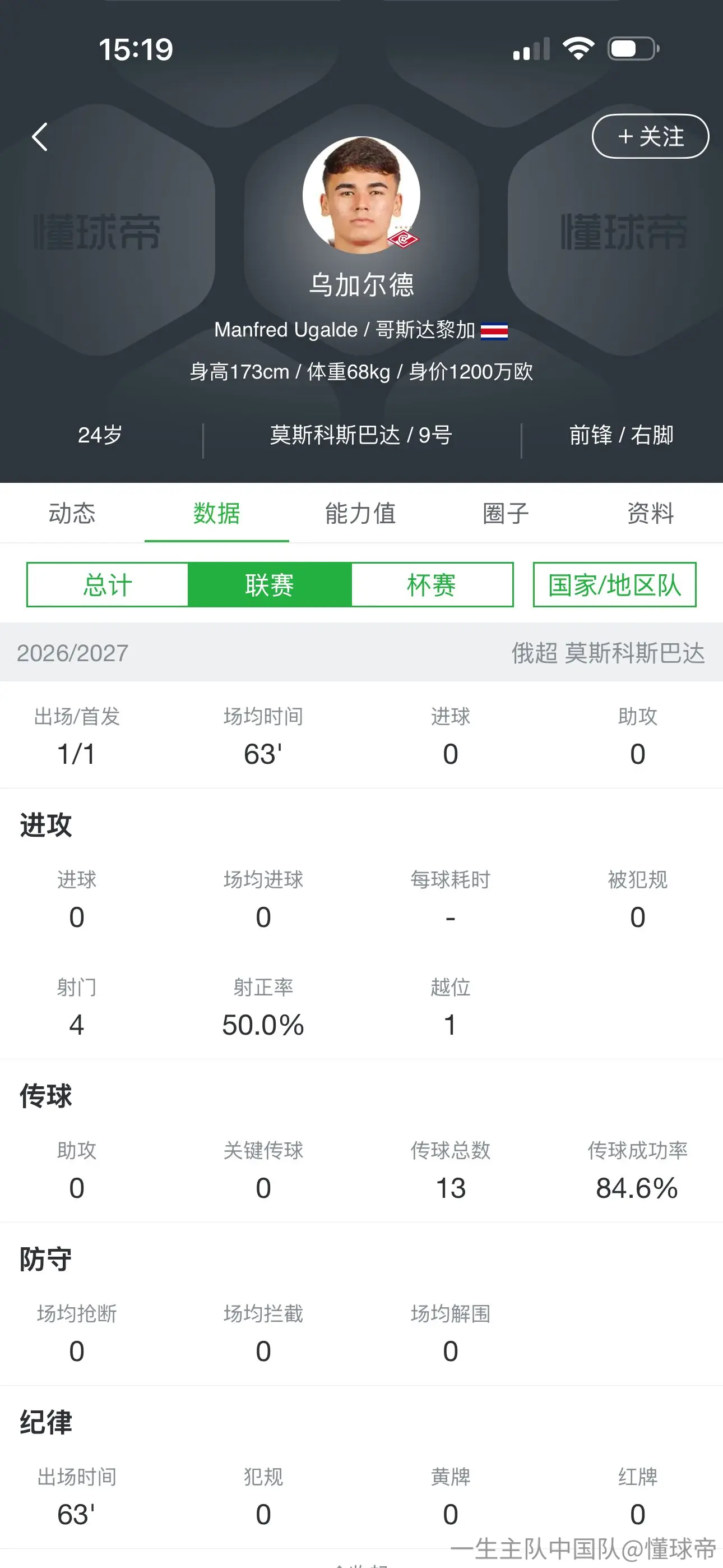The height and width of the screenshot is (1568, 723).
Task: Switch to the 圈子 tab
Action: [x=506, y=513]
